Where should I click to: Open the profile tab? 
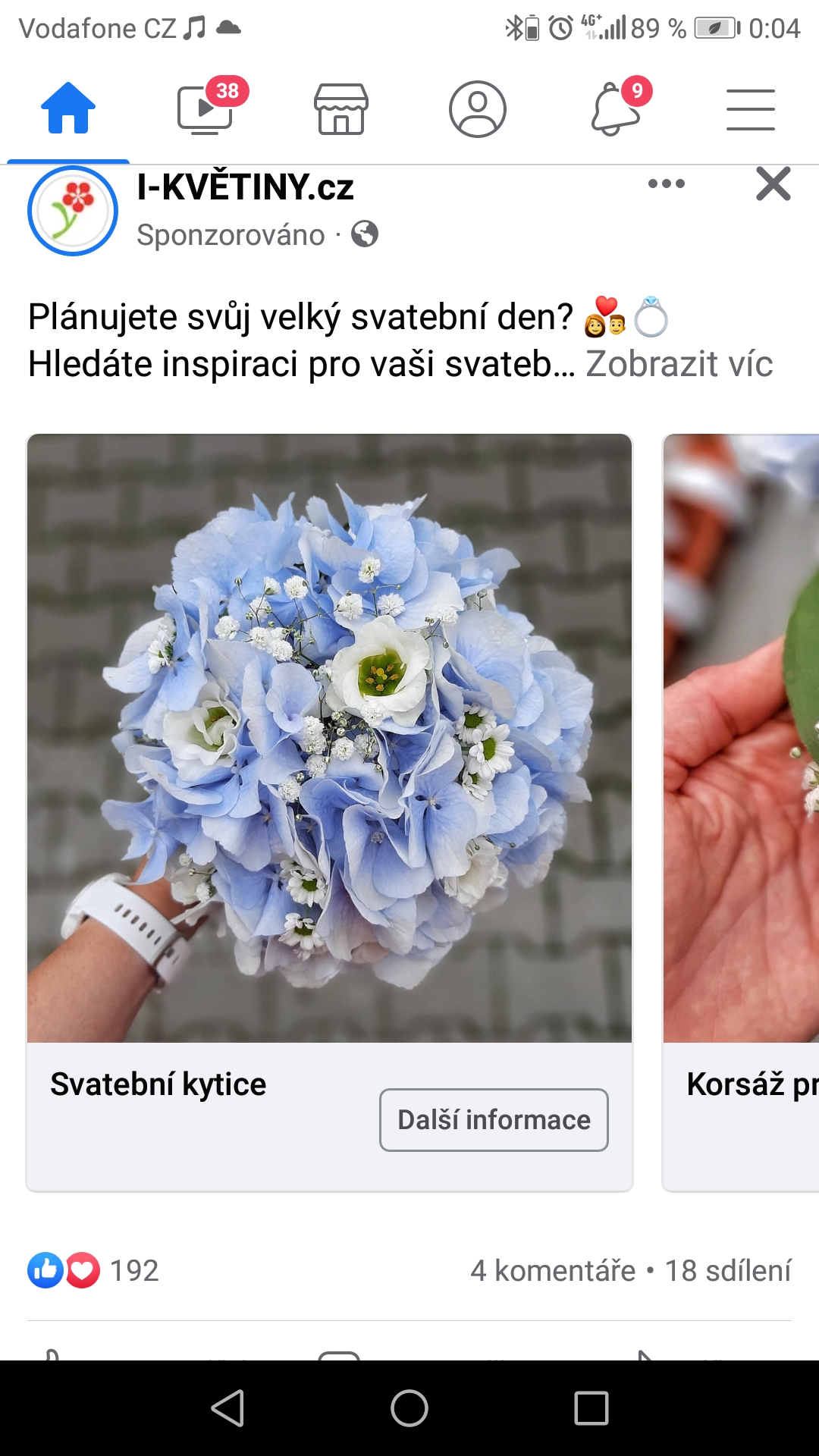pos(478,109)
